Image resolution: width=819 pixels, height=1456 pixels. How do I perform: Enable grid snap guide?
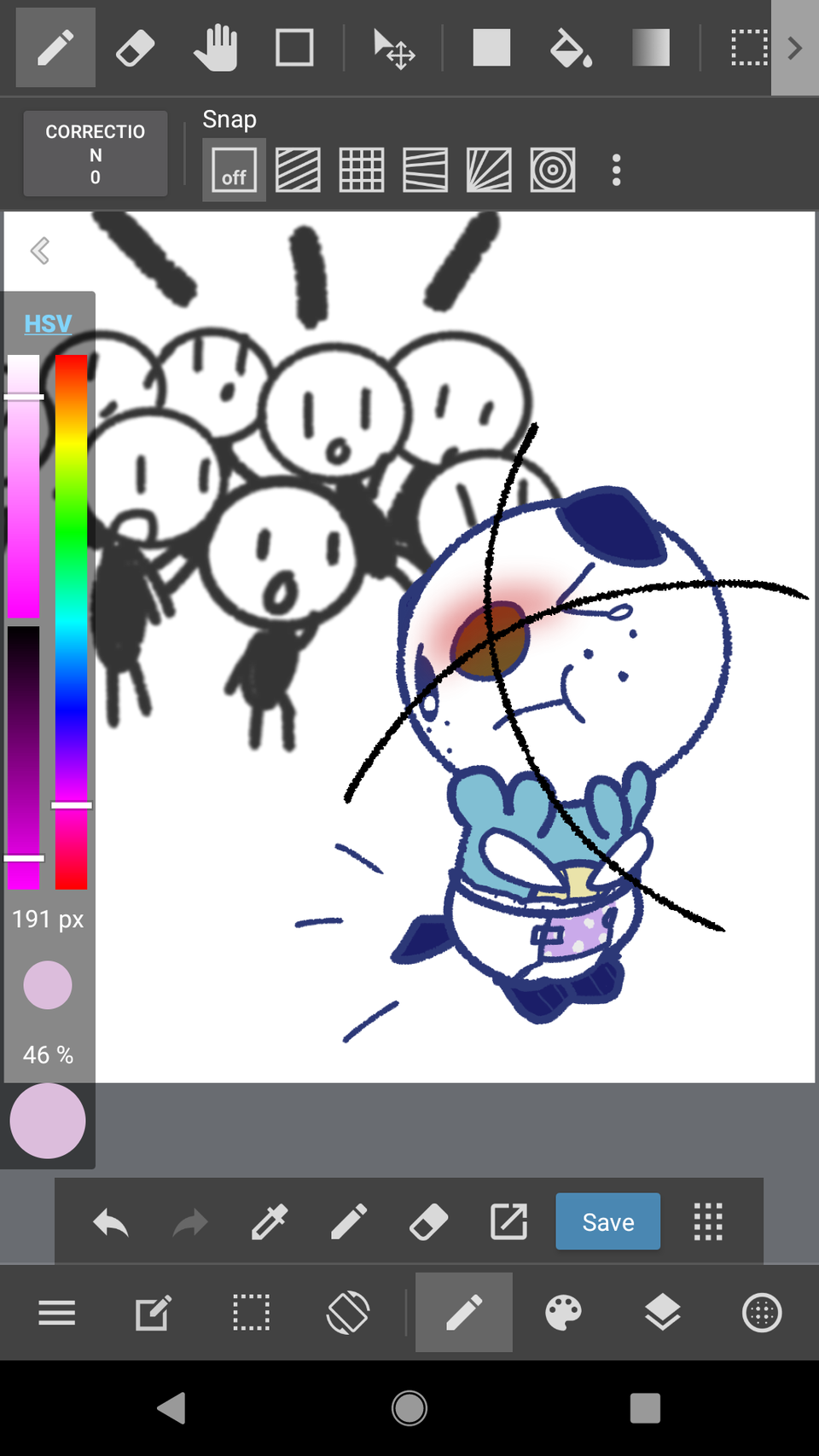(362, 170)
